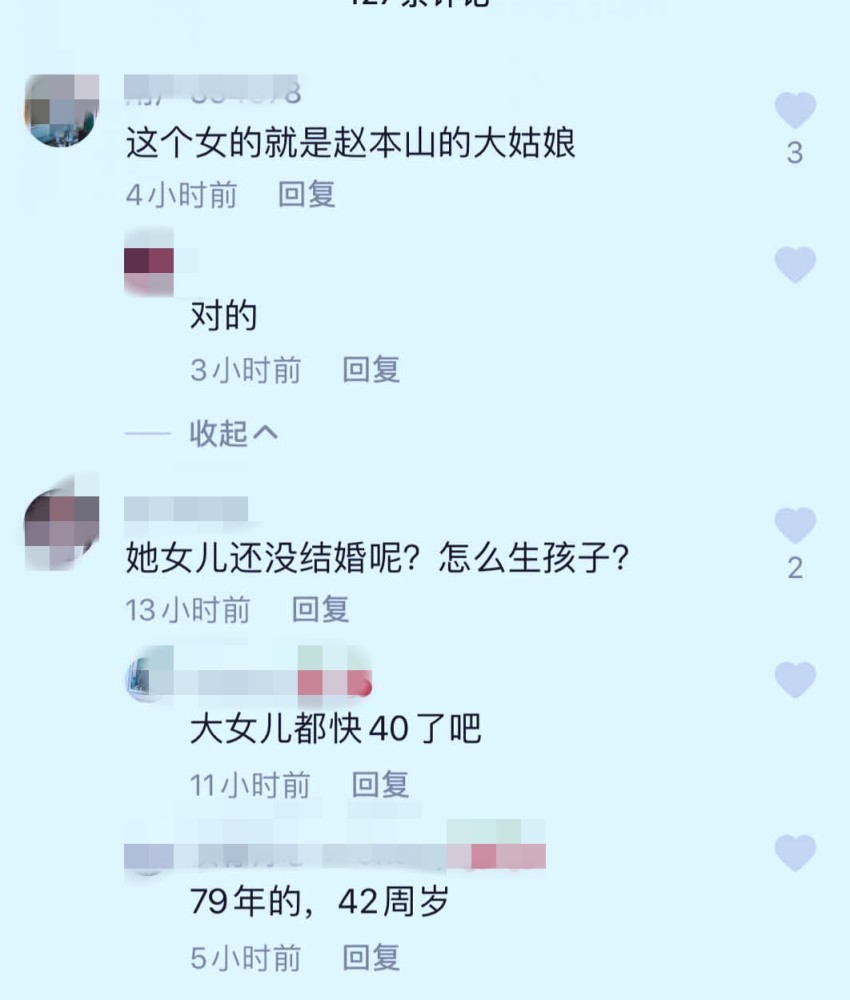The image size is (850, 1000).
Task: Reply to the 赵本山的大姑娘 comment
Action: 305,196
